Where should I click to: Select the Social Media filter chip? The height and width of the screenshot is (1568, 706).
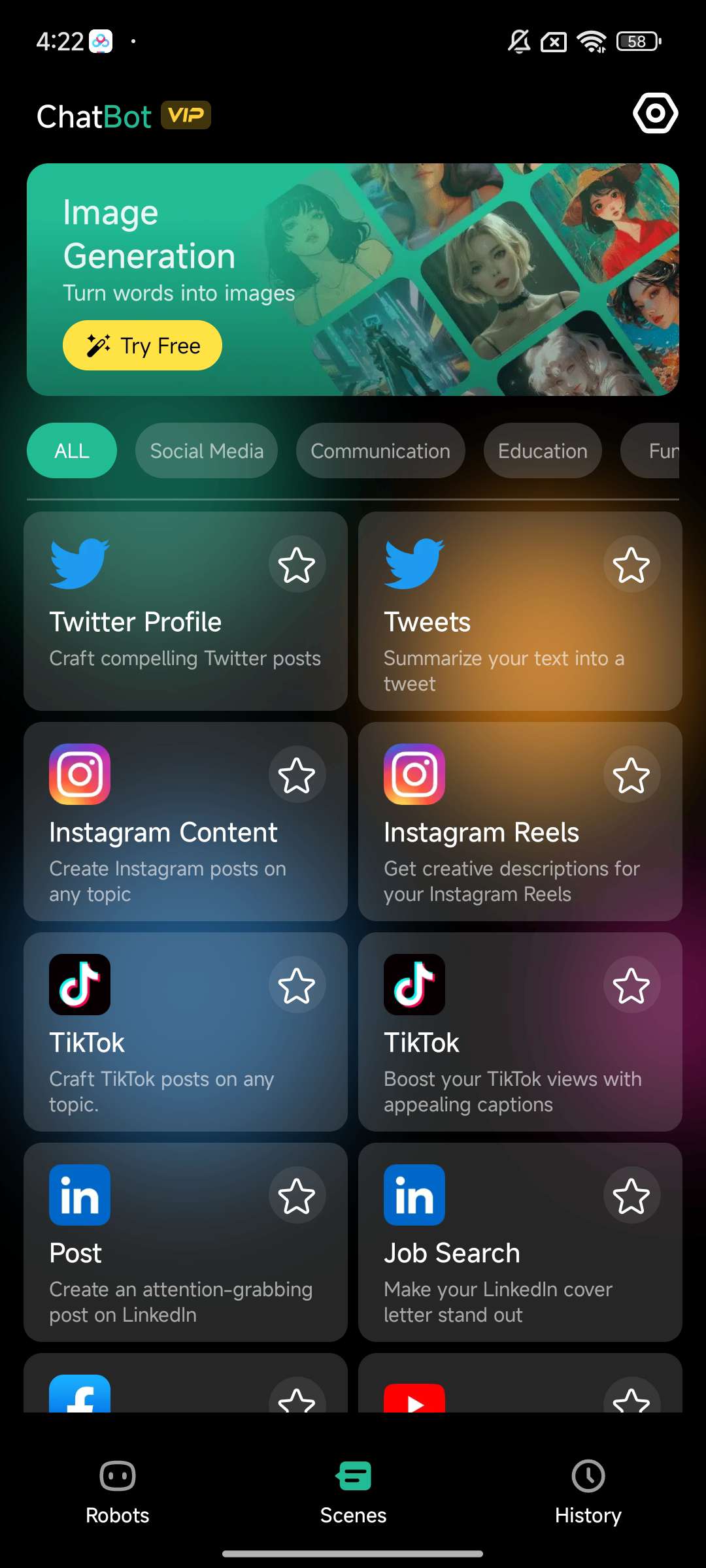pyautogui.click(x=207, y=451)
